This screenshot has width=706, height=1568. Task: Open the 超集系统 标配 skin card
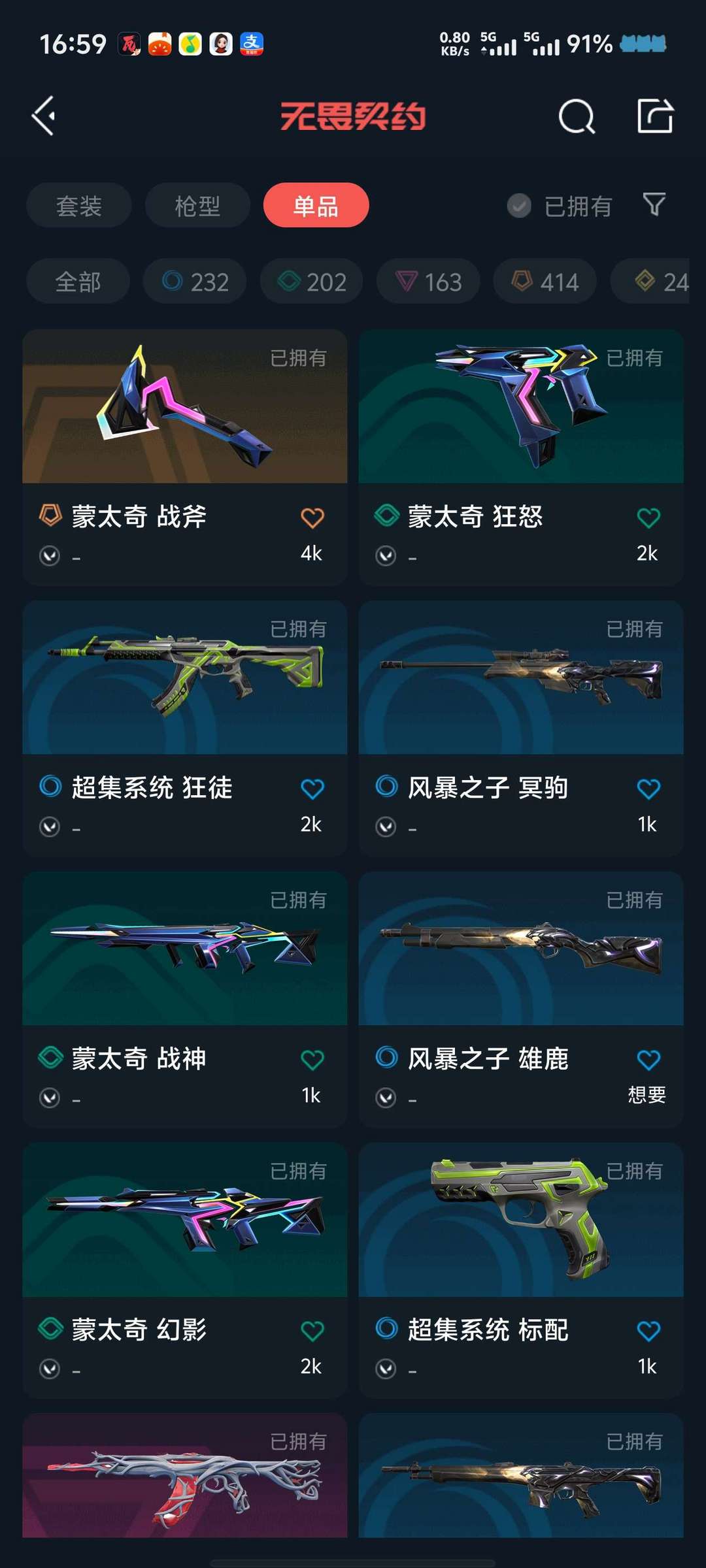pos(521,1271)
